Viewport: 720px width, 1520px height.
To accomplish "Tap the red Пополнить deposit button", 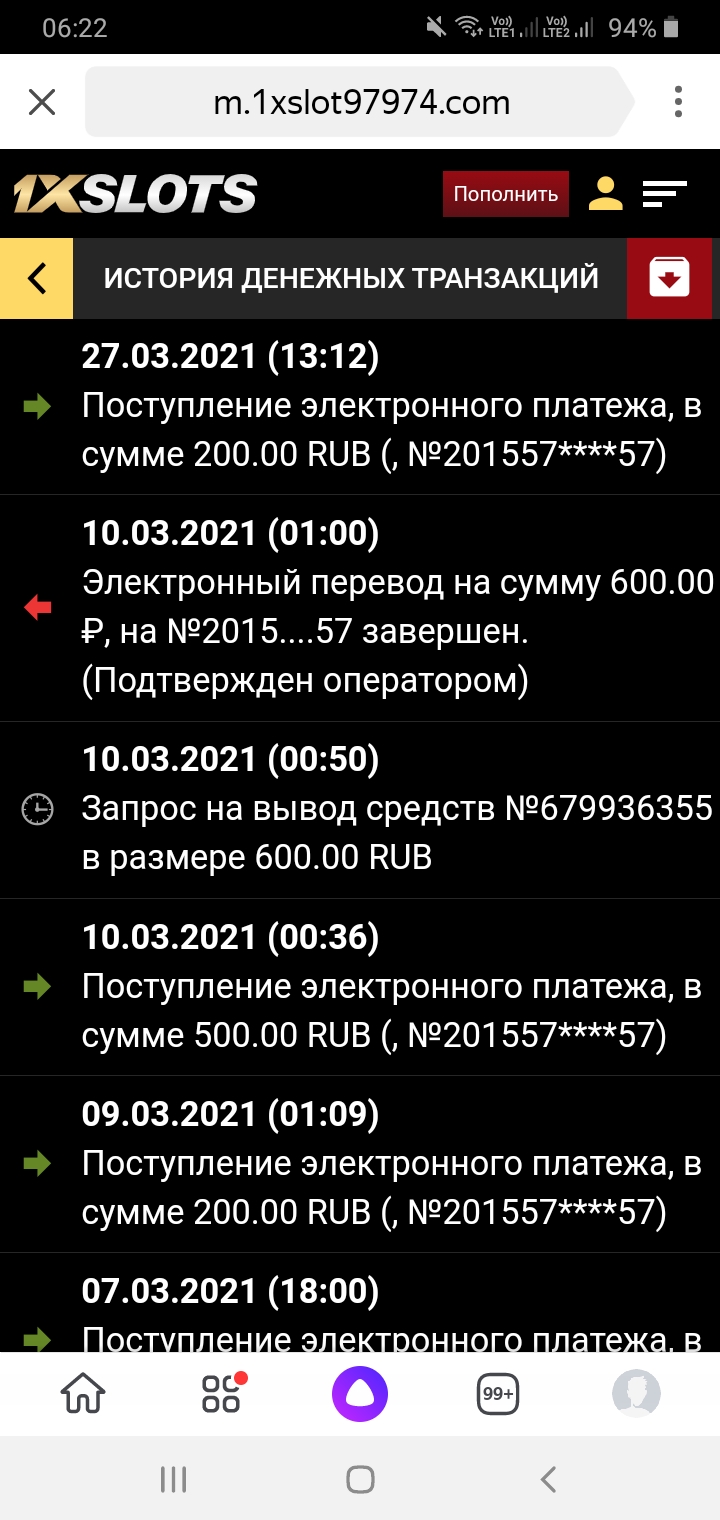I will tap(506, 194).
